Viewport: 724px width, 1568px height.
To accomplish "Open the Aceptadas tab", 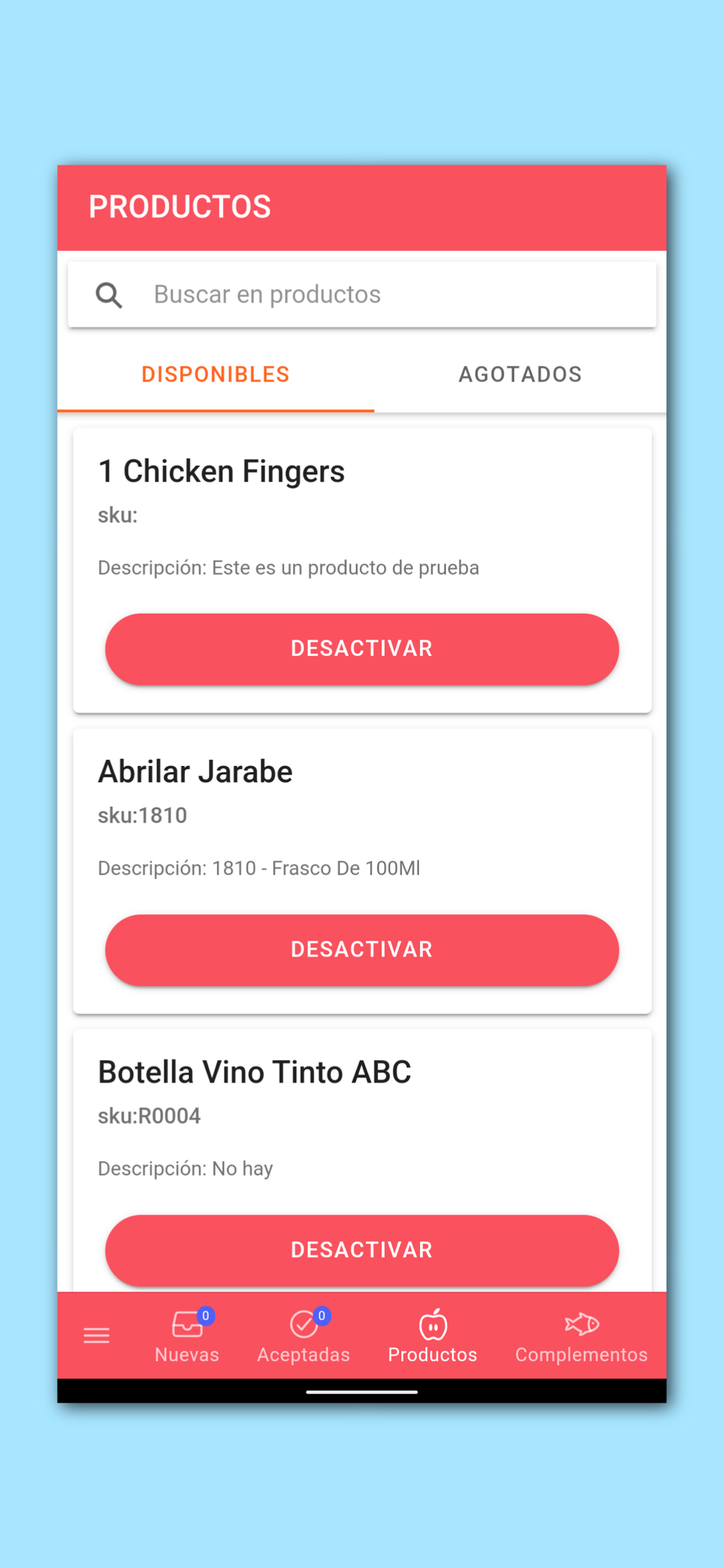I will (303, 1337).
